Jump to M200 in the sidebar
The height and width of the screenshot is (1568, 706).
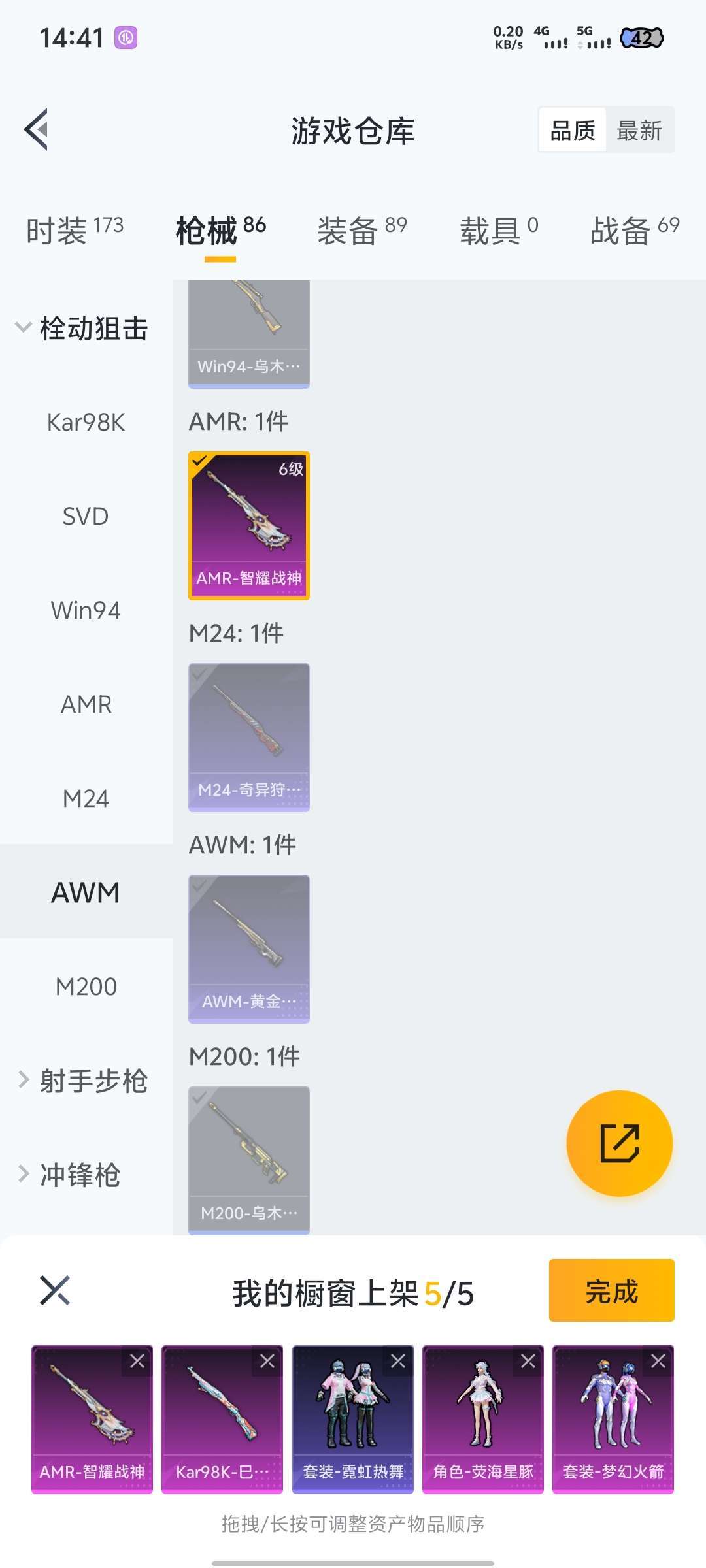tap(86, 987)
